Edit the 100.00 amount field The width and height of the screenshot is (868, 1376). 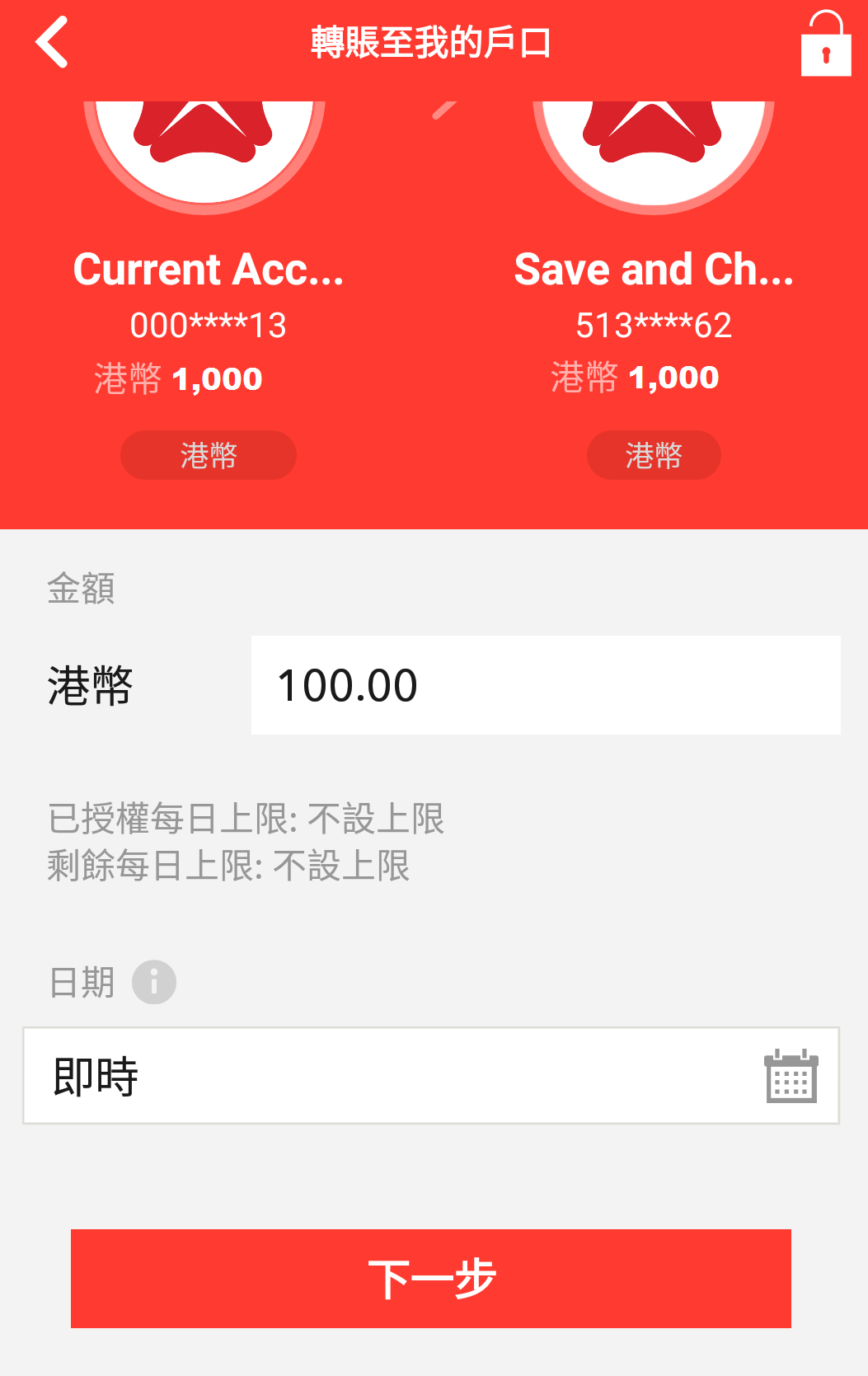tap(545, 685)
